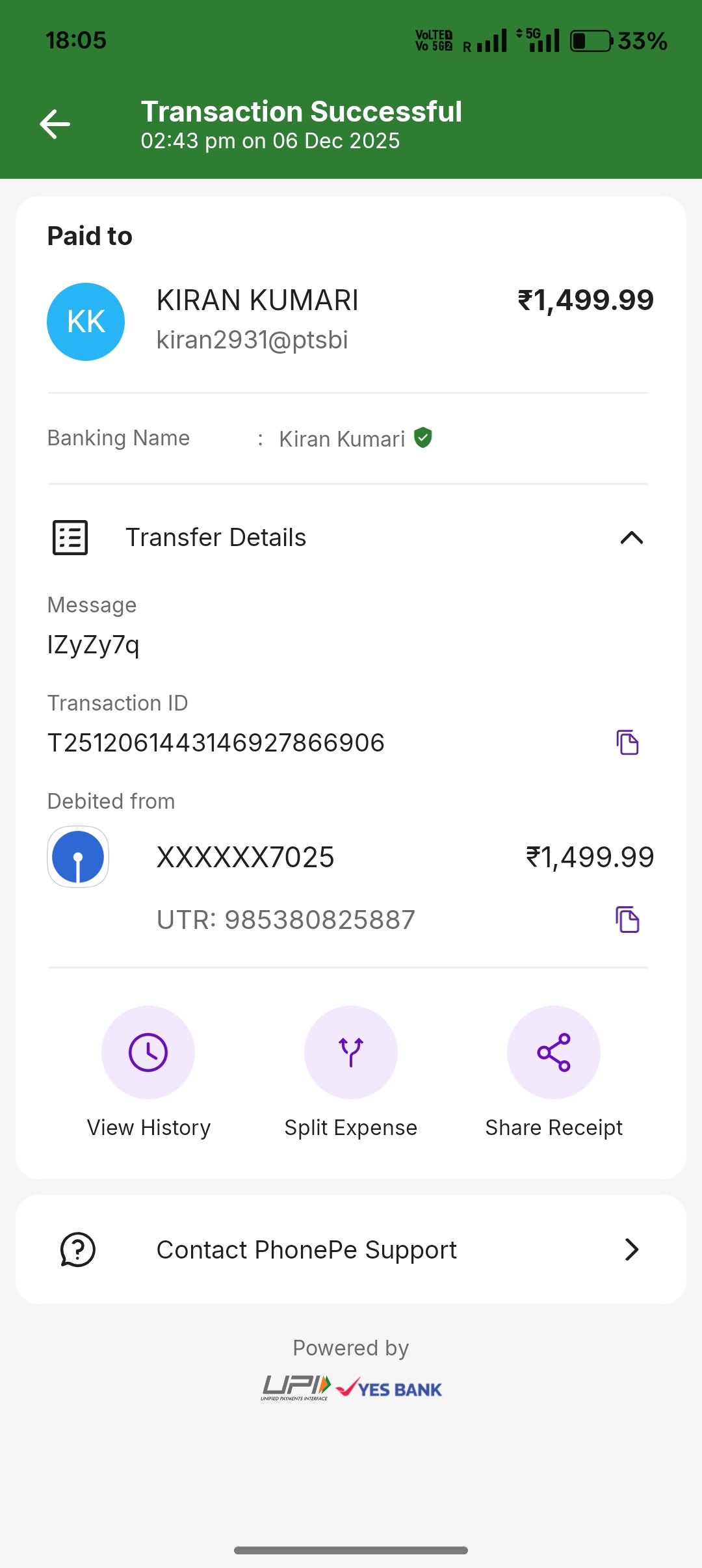The image size is (702, 1568).
Task: Open View History
Action: 148,1052
